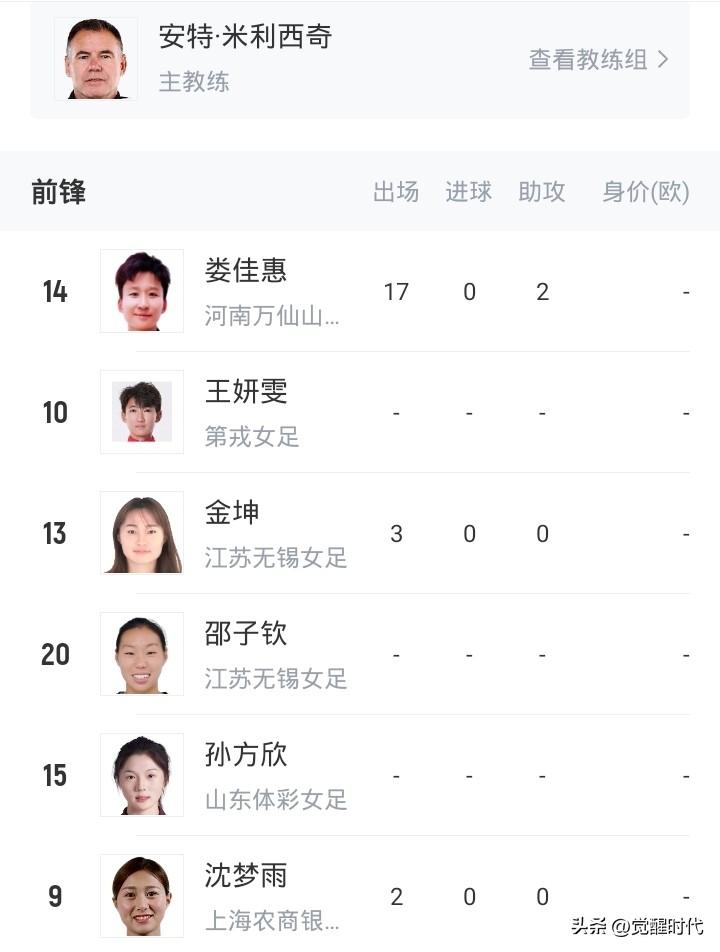Sort by 身价(欧) market value column
Screen dimensions: 720x952
point(645,192)
